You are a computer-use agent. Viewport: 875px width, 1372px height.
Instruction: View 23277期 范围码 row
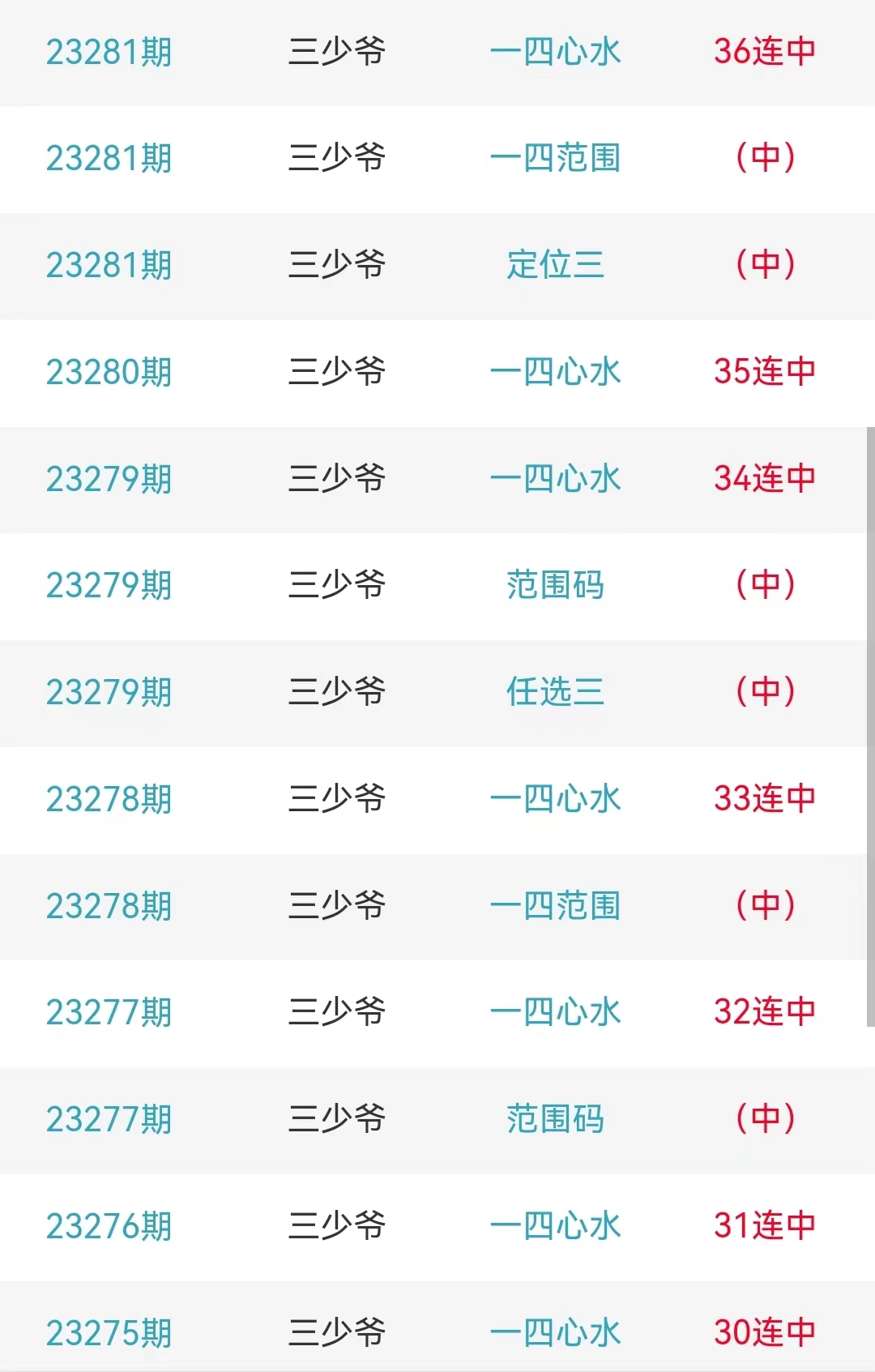tap(555, 1119)
